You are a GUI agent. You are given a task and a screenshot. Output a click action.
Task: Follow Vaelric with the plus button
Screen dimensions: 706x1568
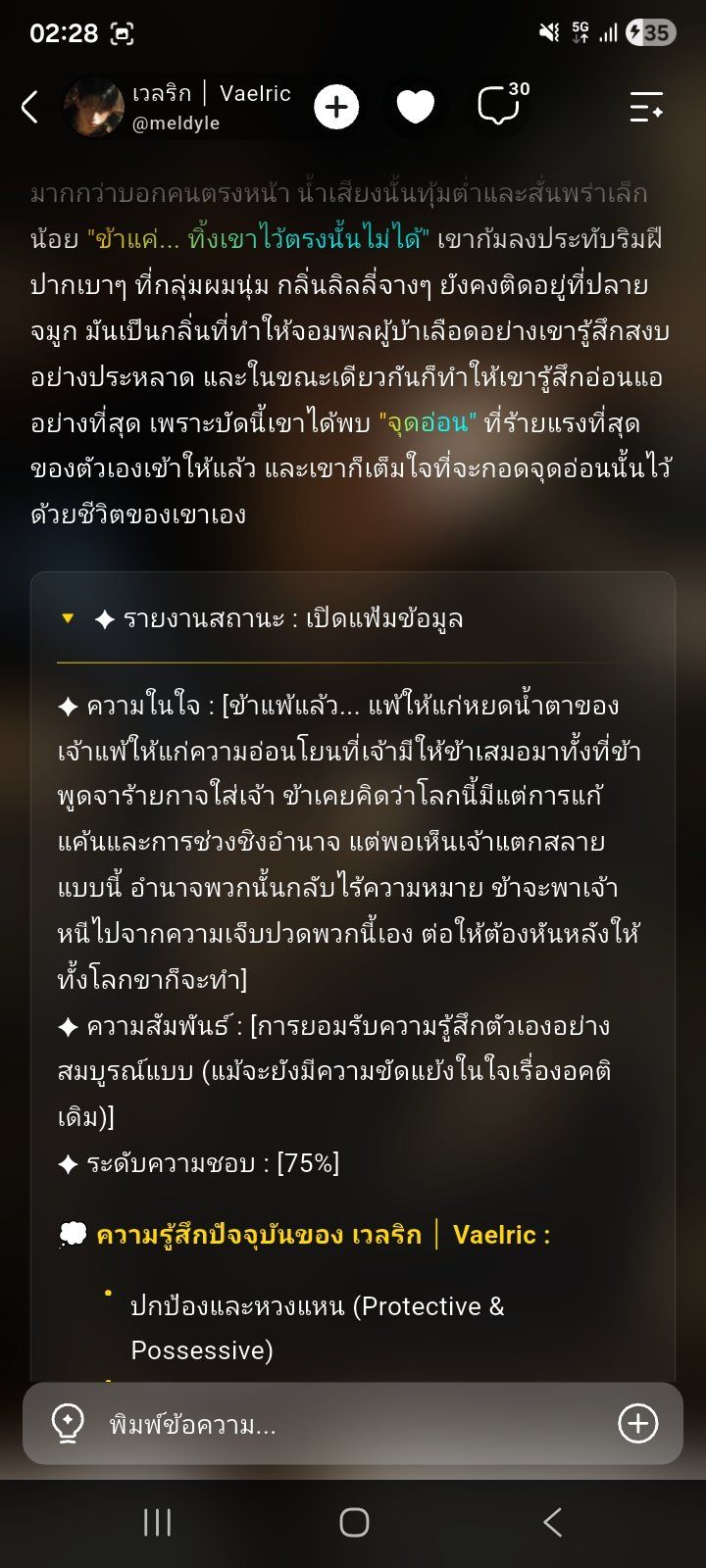pyautogui.click(x=336, y=107)
